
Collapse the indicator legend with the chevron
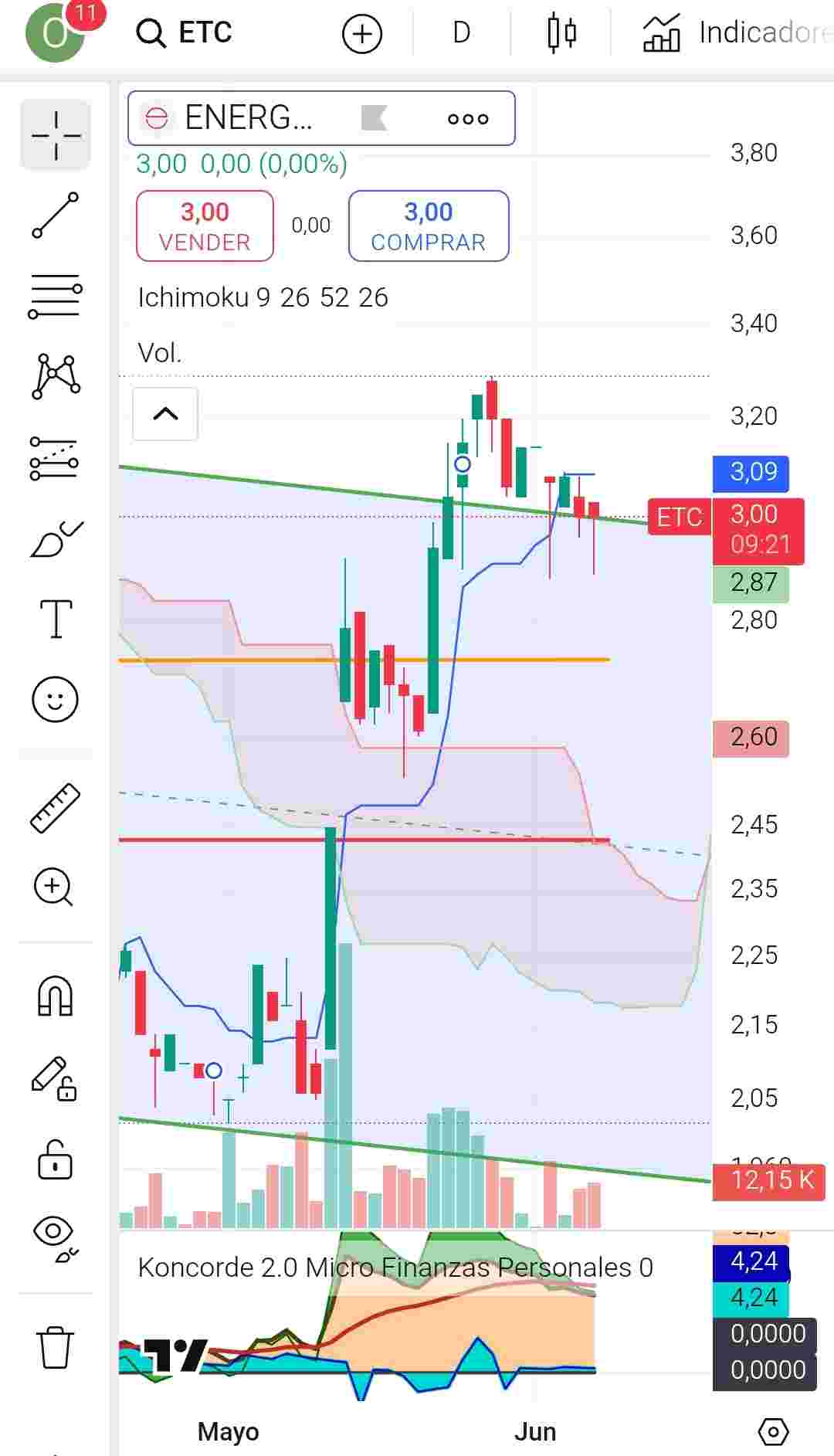click(165, 414)
